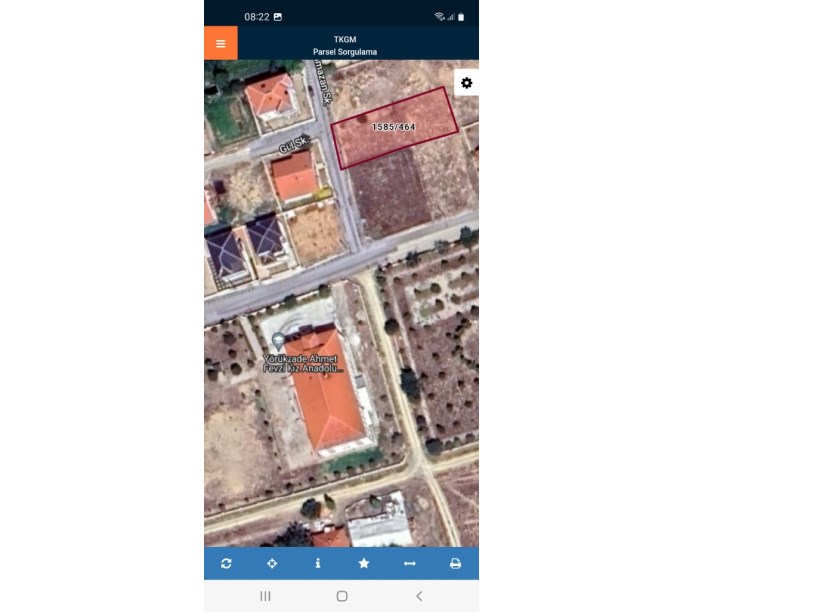The image size is (816, 612).
Task: Select parcel 1585/464 on the map
Action: coord(394,128)
